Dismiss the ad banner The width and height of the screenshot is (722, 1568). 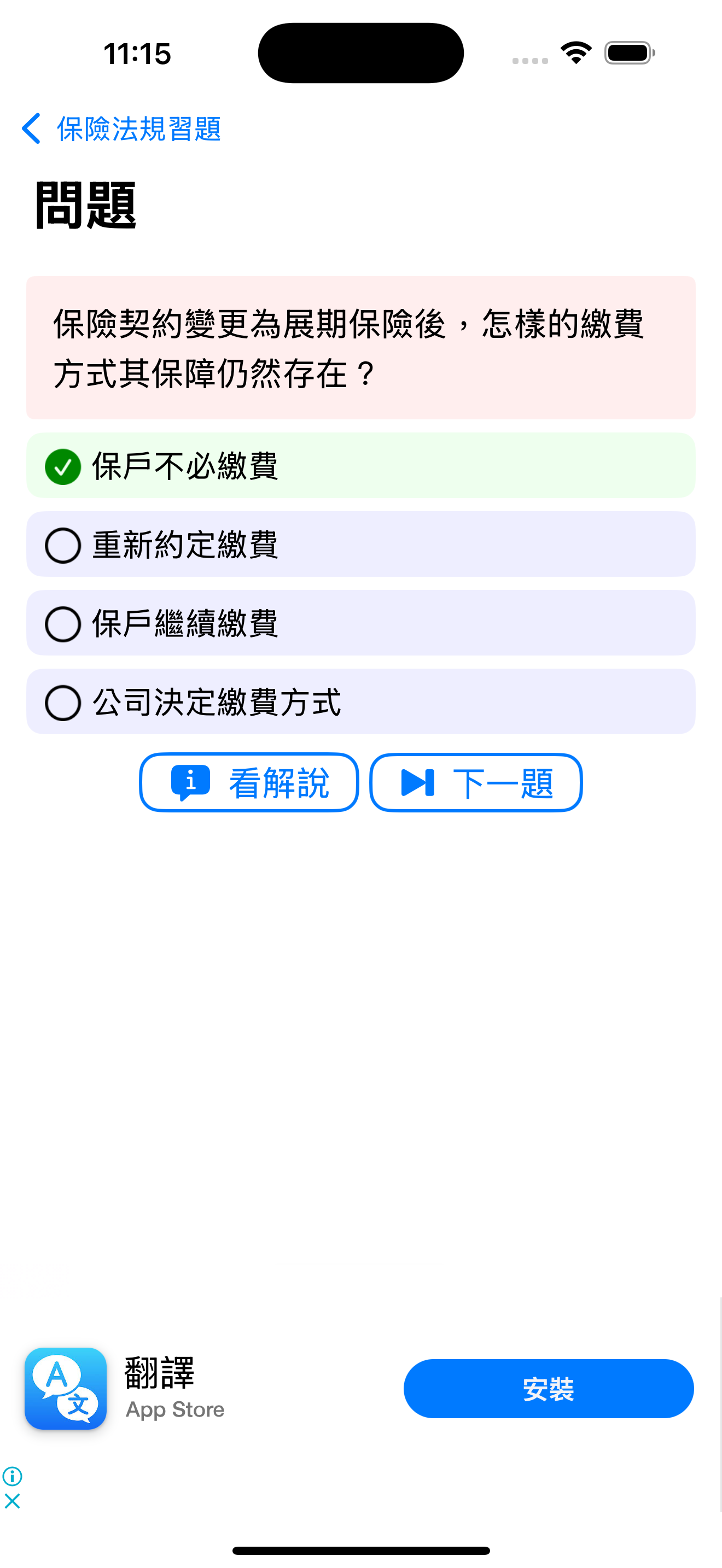12,1501
